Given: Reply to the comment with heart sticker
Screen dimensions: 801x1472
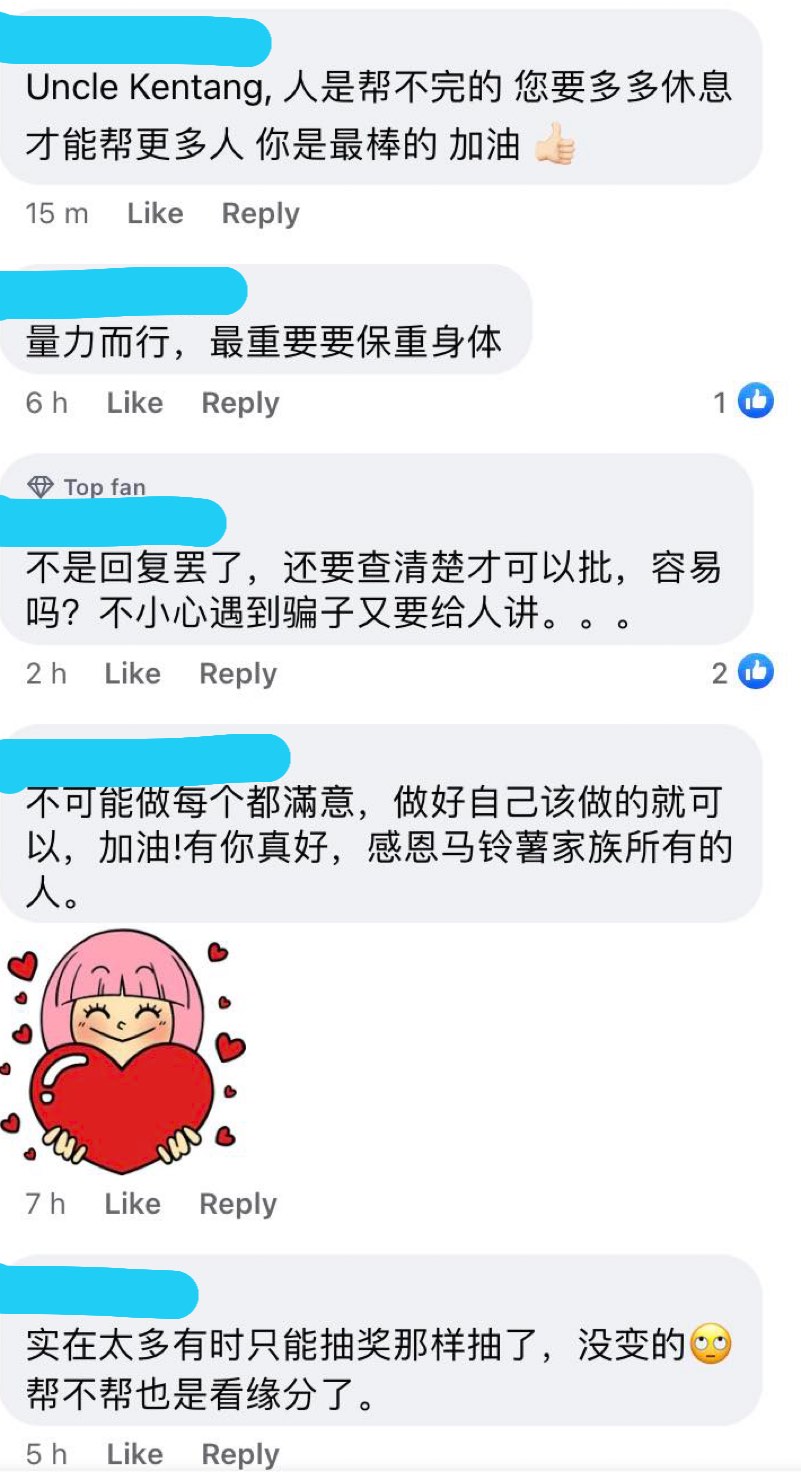Looking at the screenshot, I should coord(238,1204).
